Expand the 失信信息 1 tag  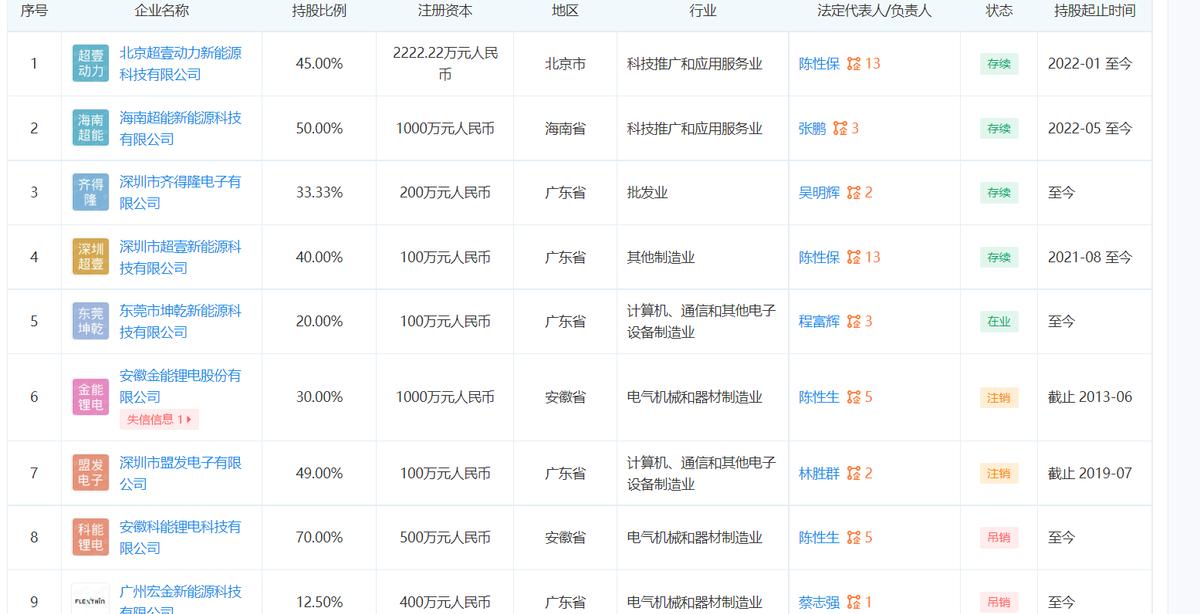tap(159, 419)
